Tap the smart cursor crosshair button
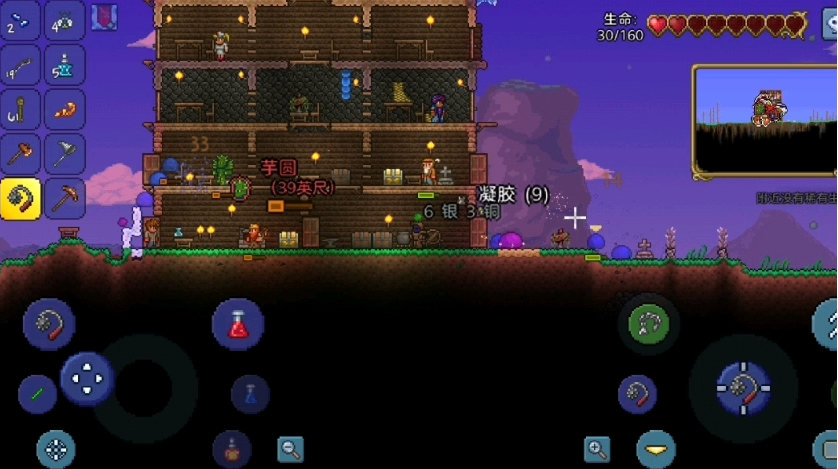The image size is (838, 469). coord(56,449)
